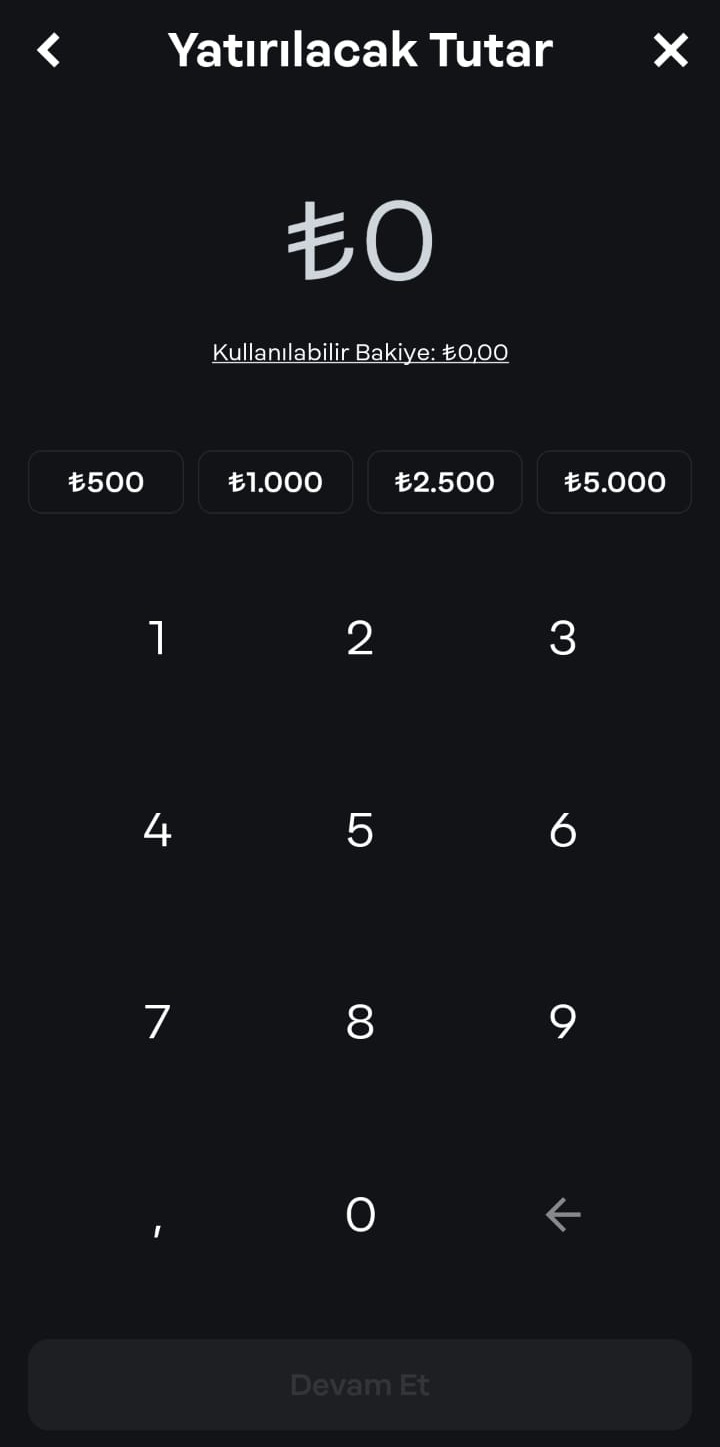This screenshot has width=720, height=1447.
Task: Go back using the top arrow
Action: click(x=49, y=50)
